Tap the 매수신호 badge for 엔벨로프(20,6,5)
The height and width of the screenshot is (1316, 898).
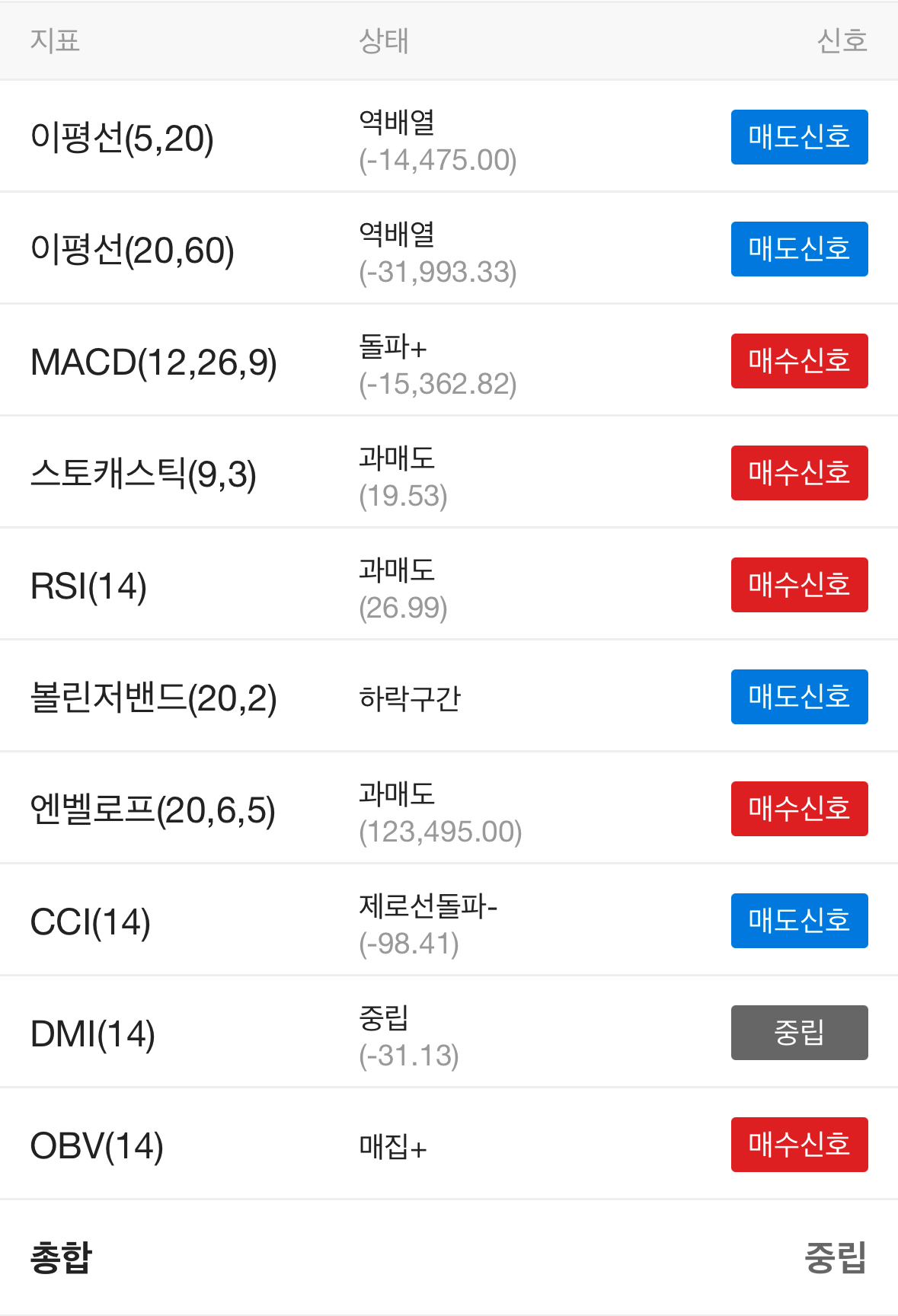799,809
